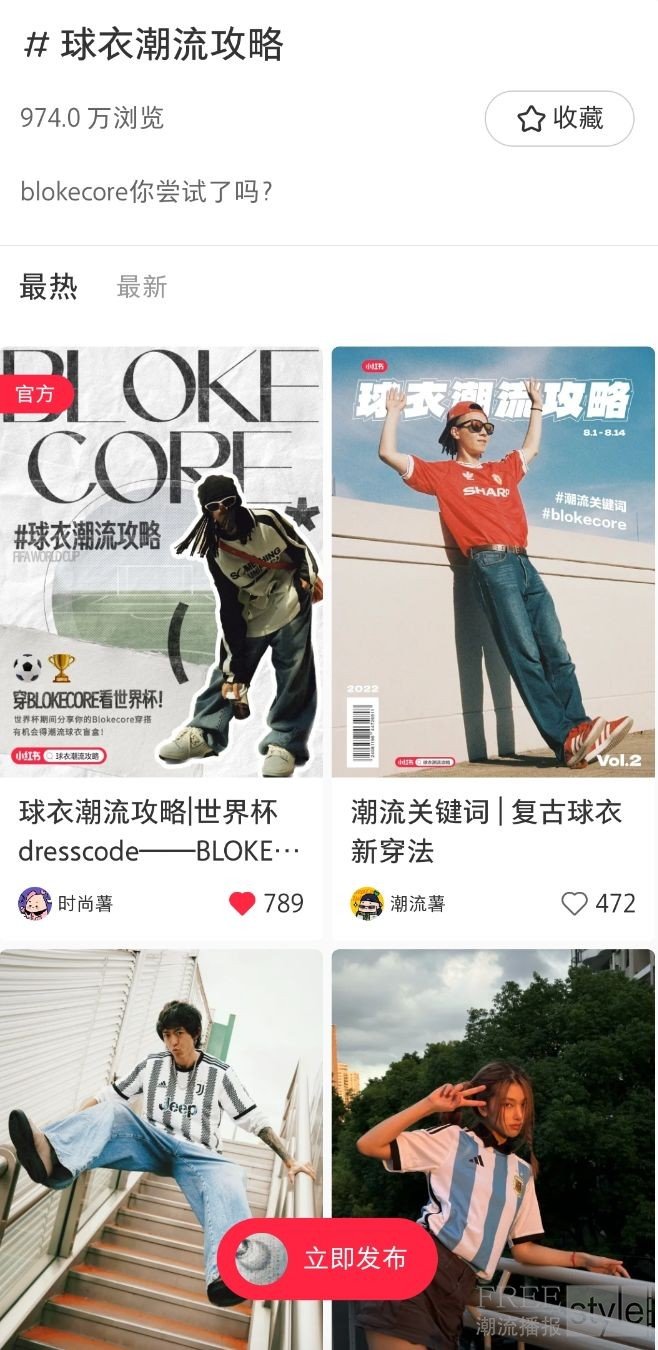Like the post by 潮流薯
Viewport: 658px width, 1350px height.
click(574, 904)
